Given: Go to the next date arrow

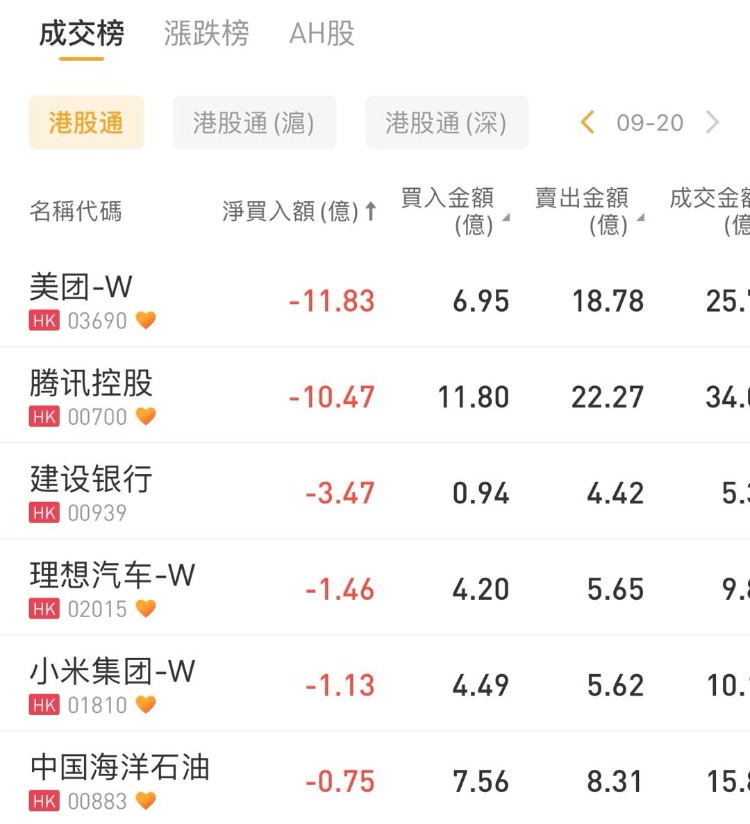Looking at the screenshot, I should 713,123.
